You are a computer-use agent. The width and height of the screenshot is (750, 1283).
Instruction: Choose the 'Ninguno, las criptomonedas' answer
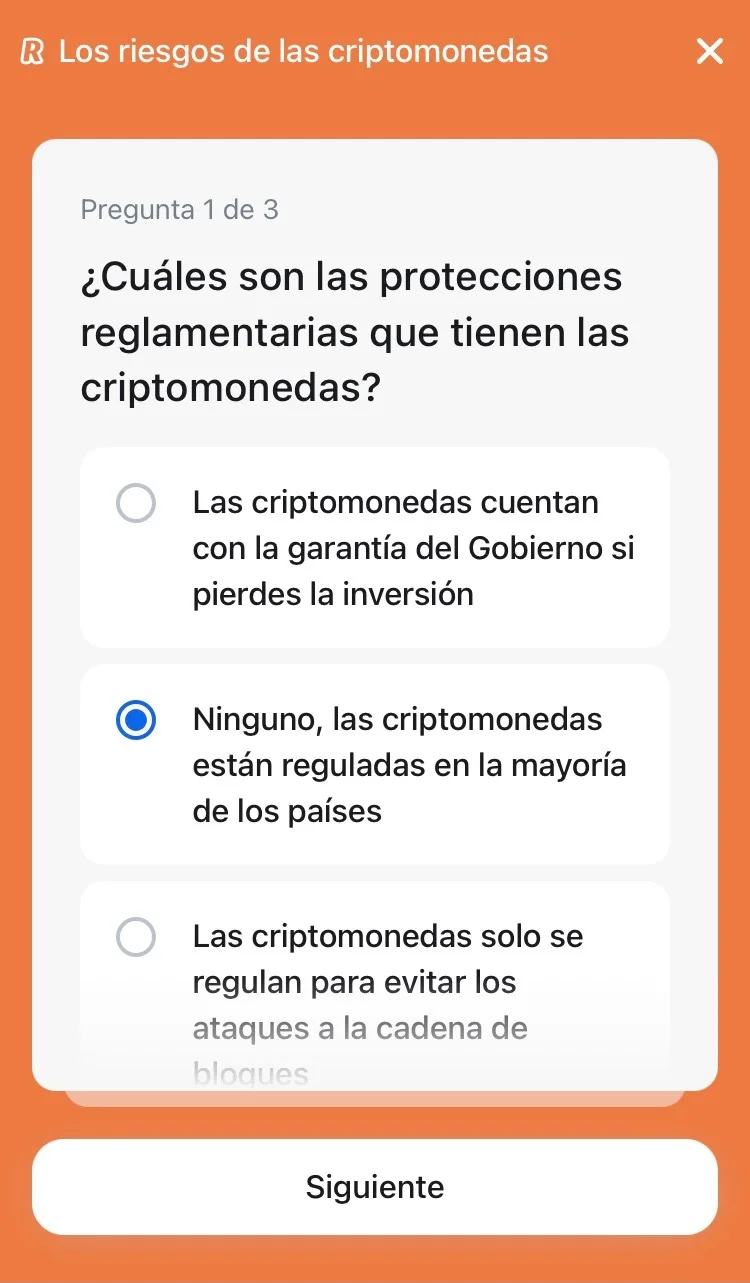coord(136,720)
